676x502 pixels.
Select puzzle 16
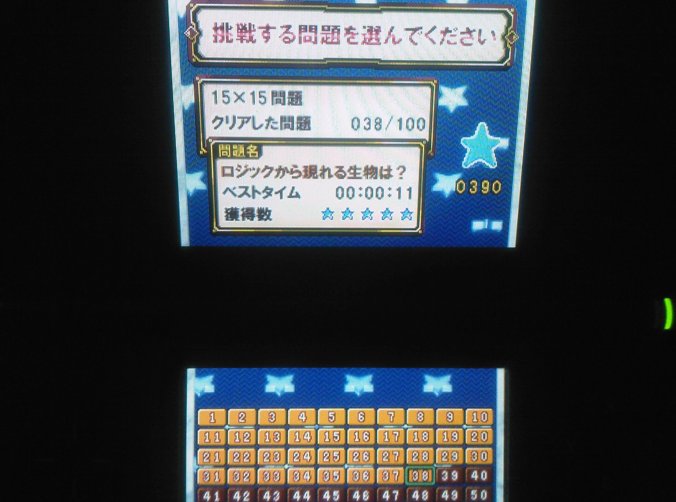click(x=362, y=437)
